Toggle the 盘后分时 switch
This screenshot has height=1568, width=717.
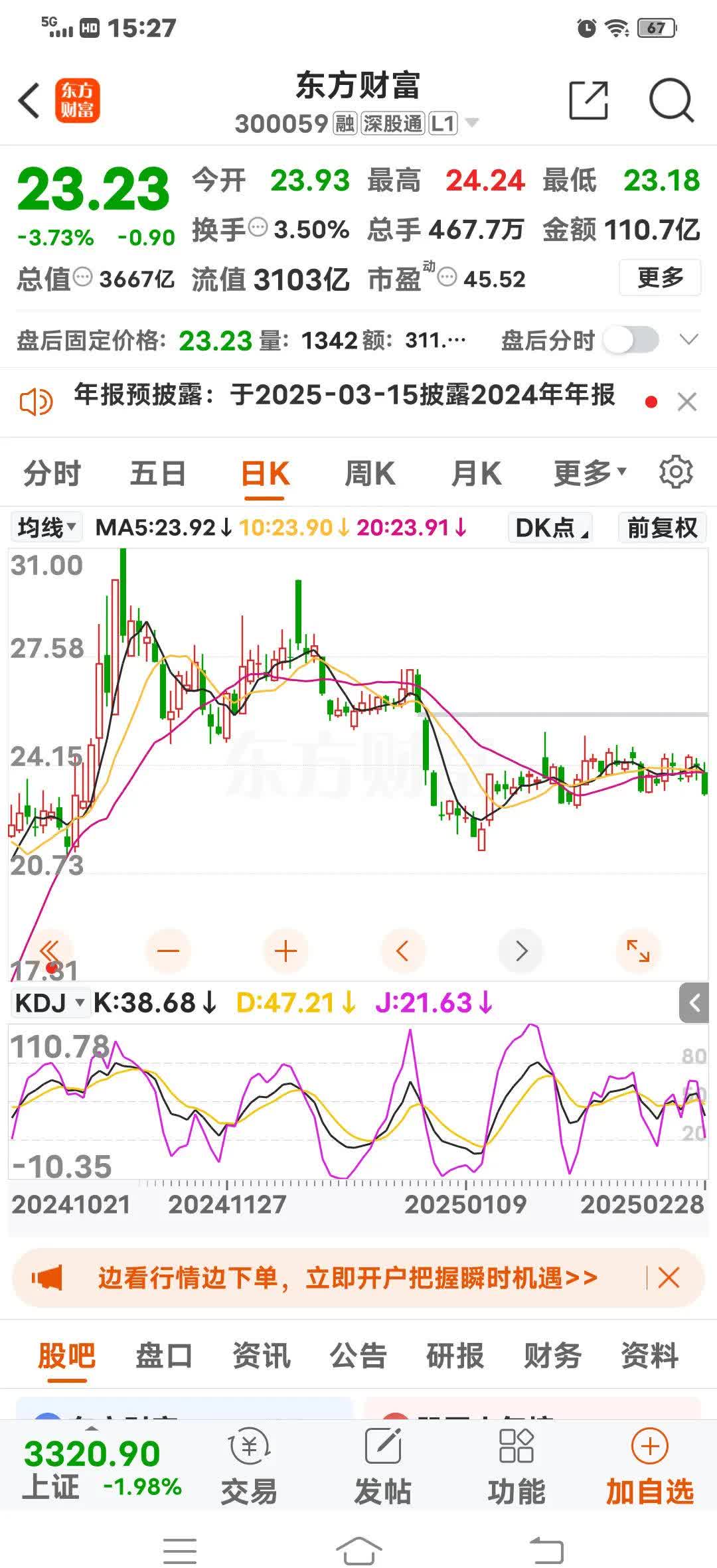coord(631,341)
